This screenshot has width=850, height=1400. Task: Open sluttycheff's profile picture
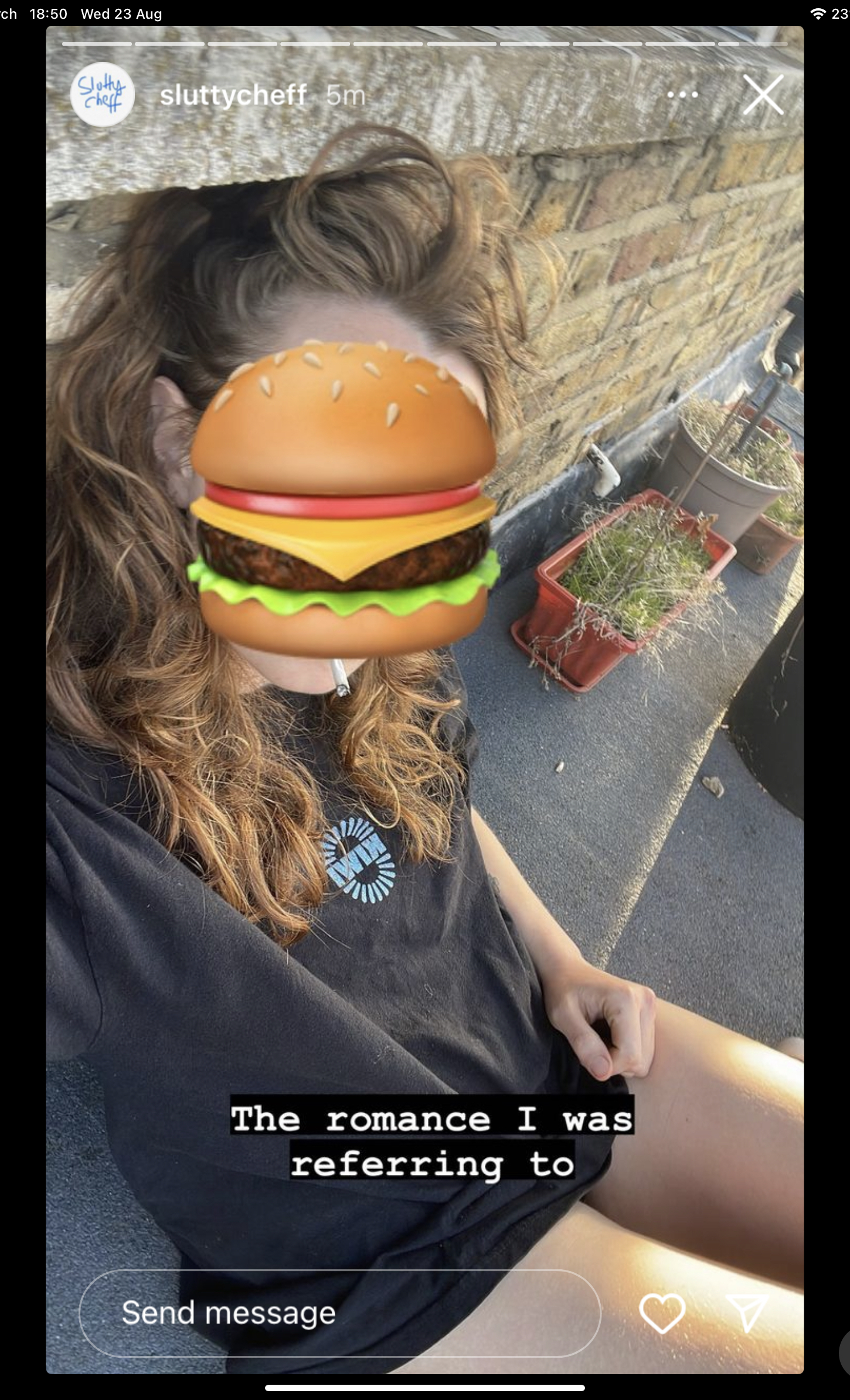102,94
